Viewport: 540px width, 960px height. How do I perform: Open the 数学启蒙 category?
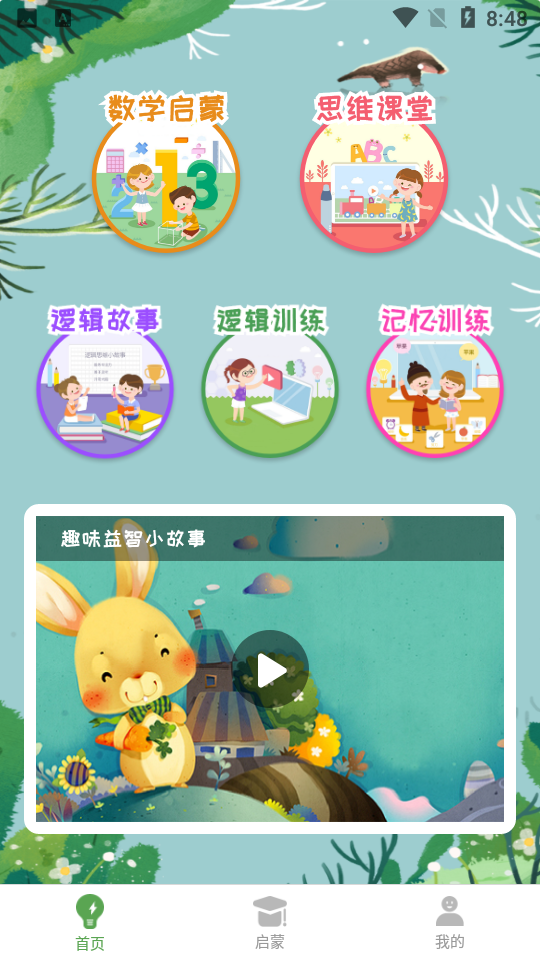point(166,173)
